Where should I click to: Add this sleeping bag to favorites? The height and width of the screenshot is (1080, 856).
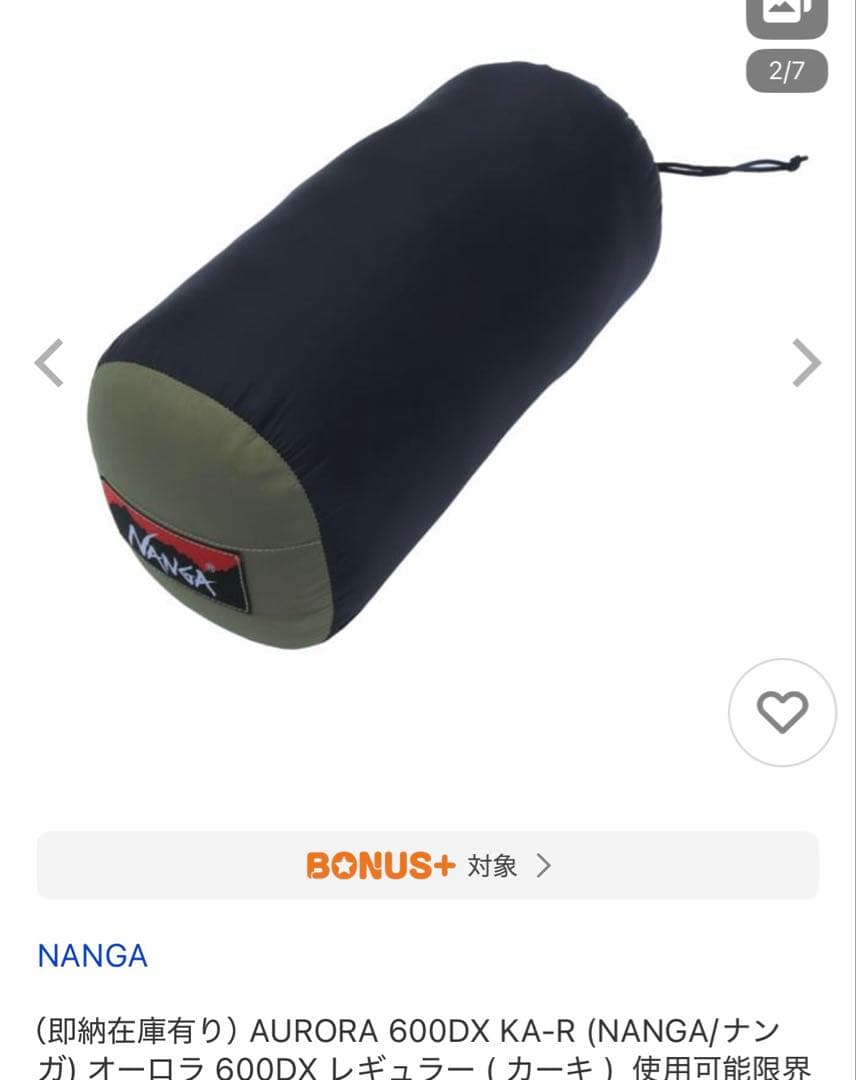(x=781, y=712)
